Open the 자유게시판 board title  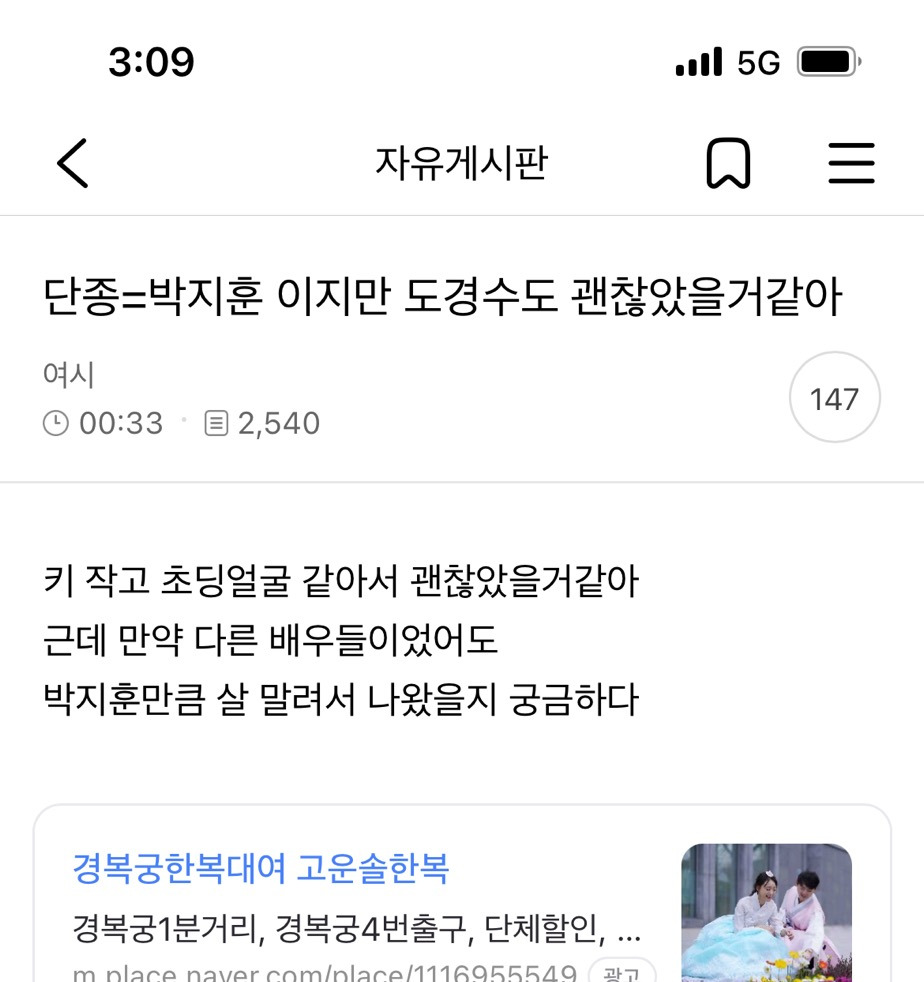(x=462, y=163)
